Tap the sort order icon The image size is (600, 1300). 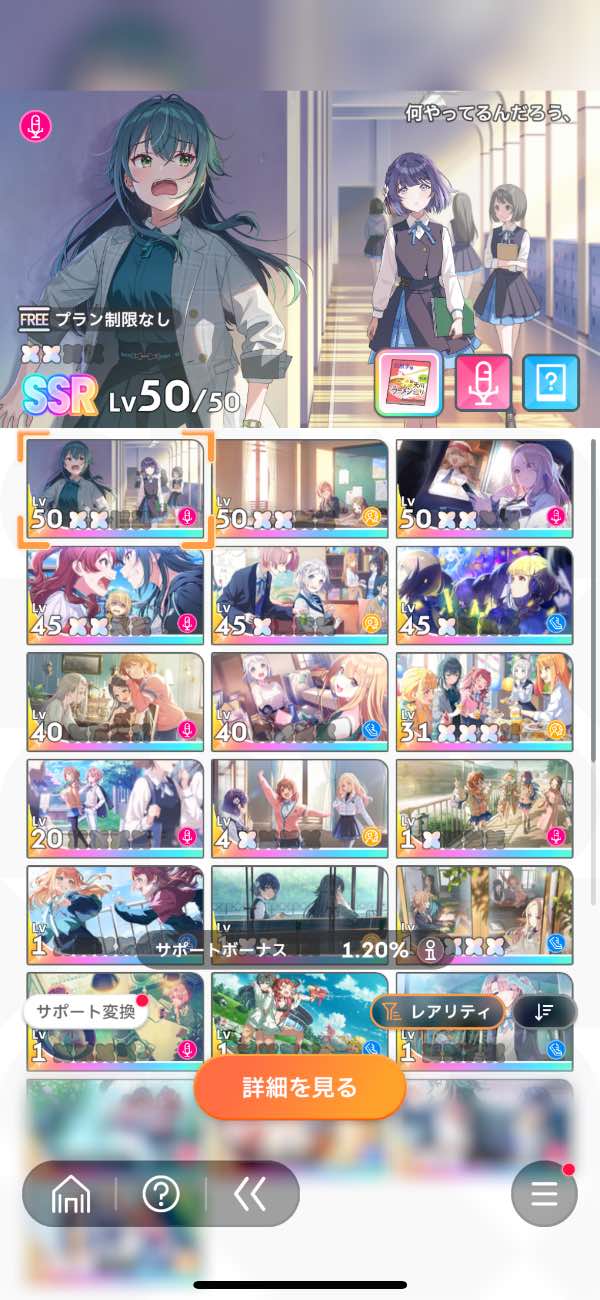(544, 1011)
